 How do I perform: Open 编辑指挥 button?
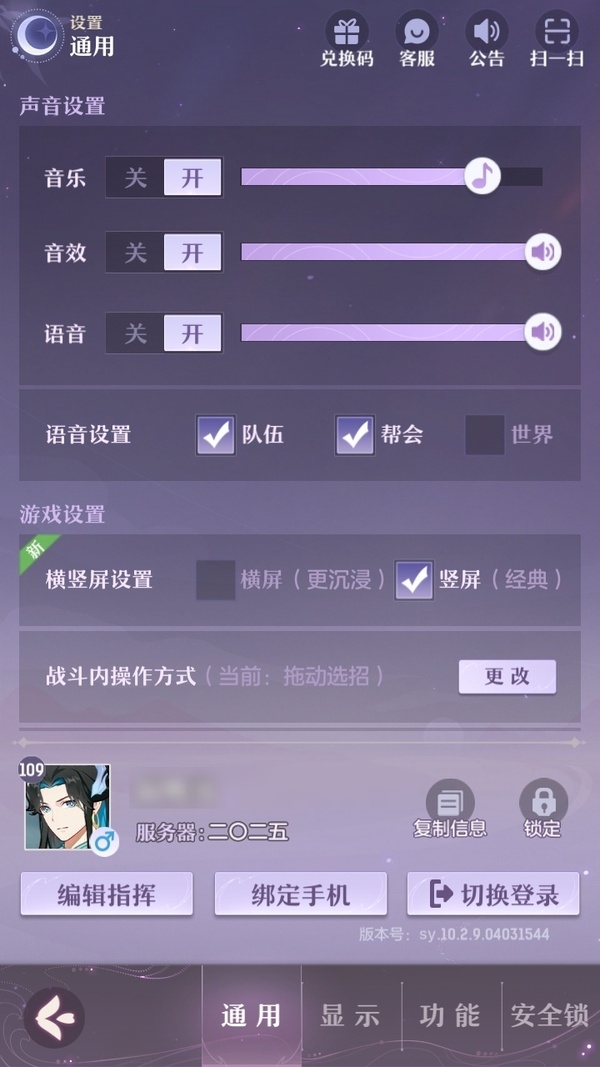coord(106,894)
